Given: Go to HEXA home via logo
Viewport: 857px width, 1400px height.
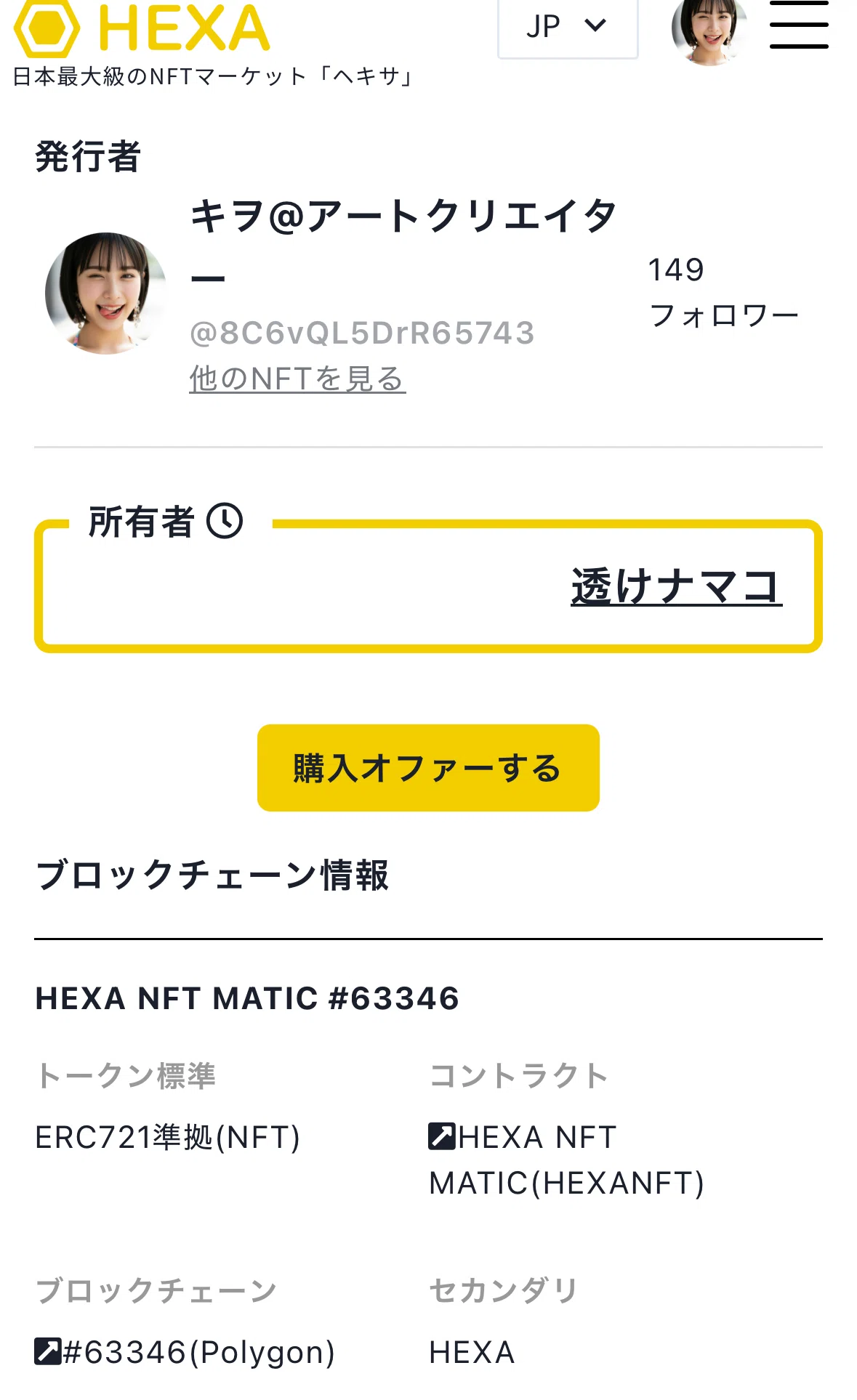Looking at the screenshot, I should (x=142, y=28).
